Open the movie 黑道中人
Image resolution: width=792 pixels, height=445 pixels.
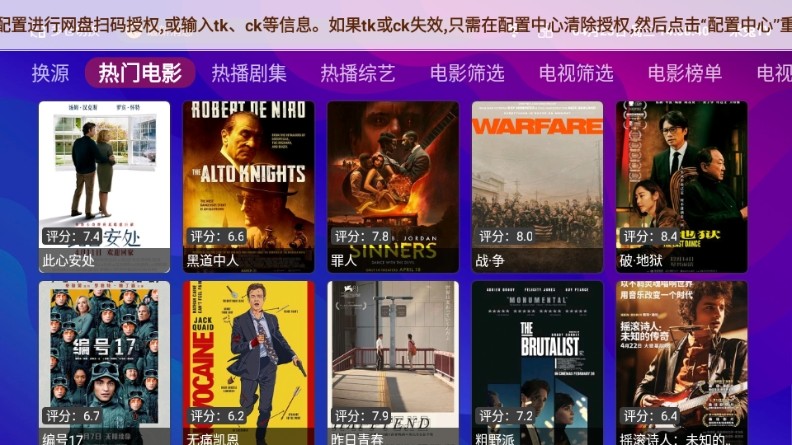[248, 186]
